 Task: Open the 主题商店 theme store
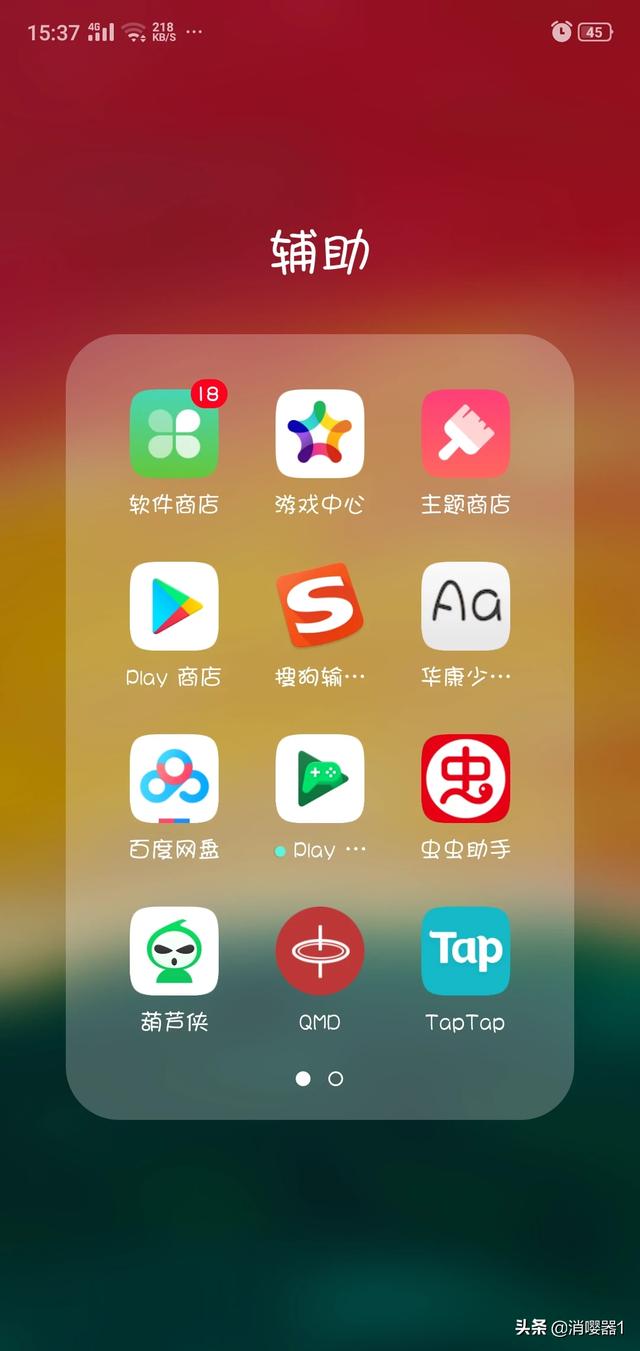(466, 434)
